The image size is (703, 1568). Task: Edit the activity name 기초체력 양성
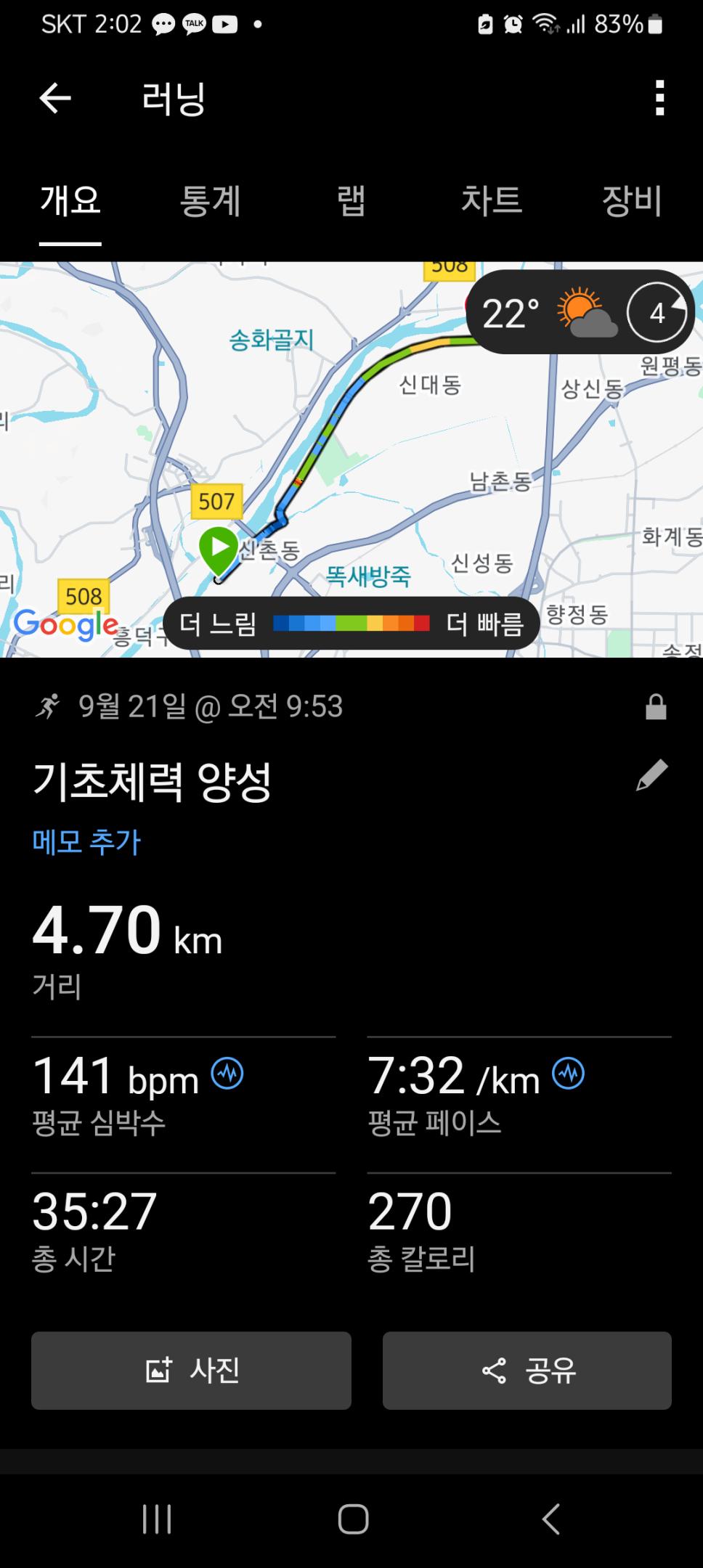point(651,775)
